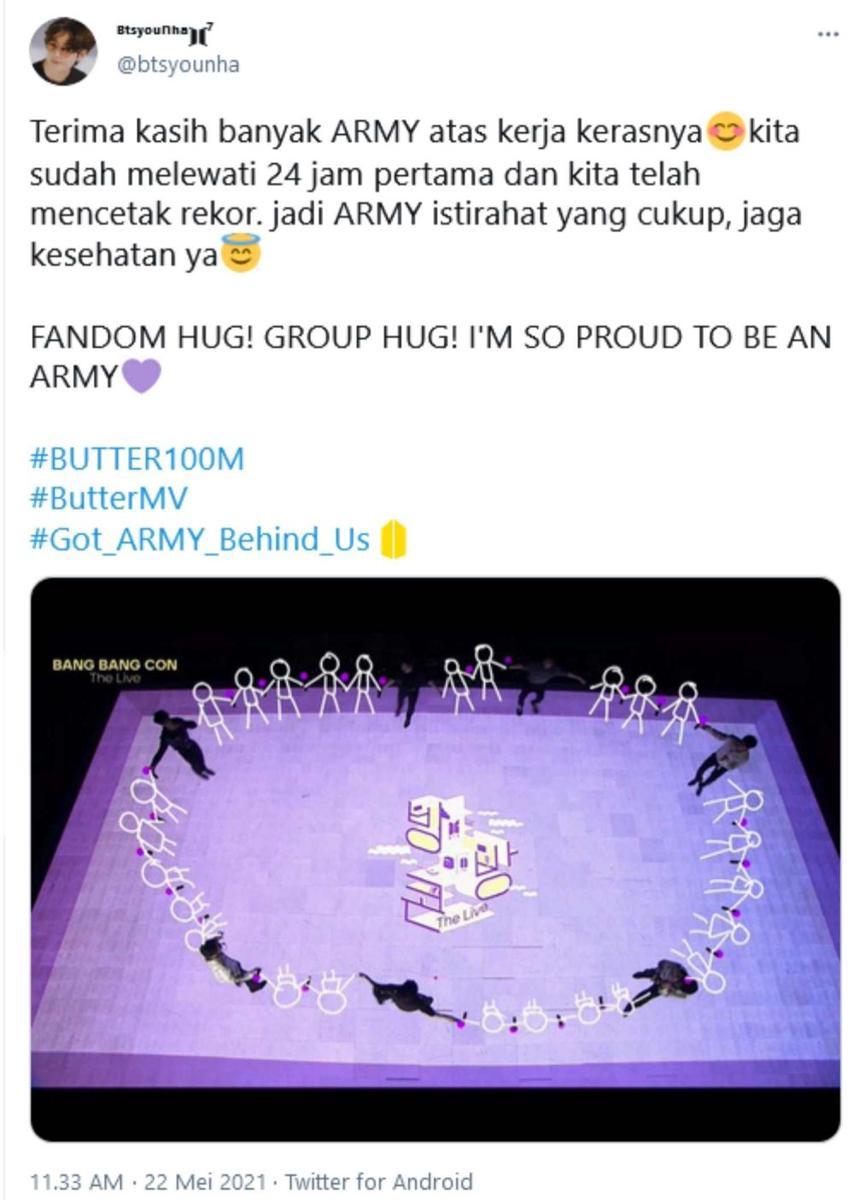Open the #ButterMV hashtag

click(x=109, y=500)
